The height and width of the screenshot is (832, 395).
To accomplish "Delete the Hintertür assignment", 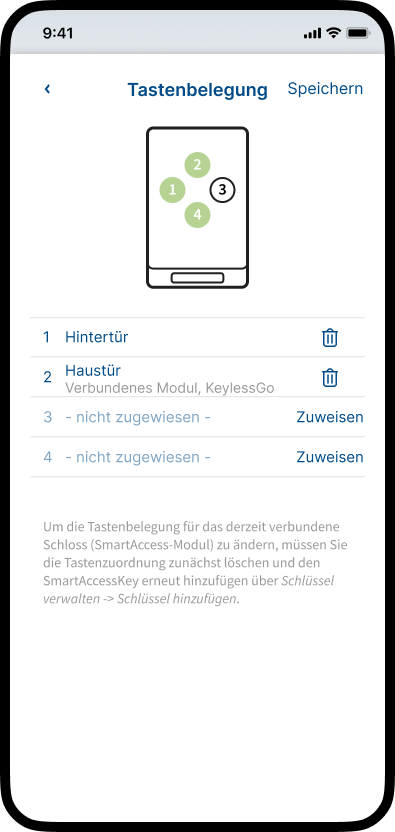I will (330, 337).
